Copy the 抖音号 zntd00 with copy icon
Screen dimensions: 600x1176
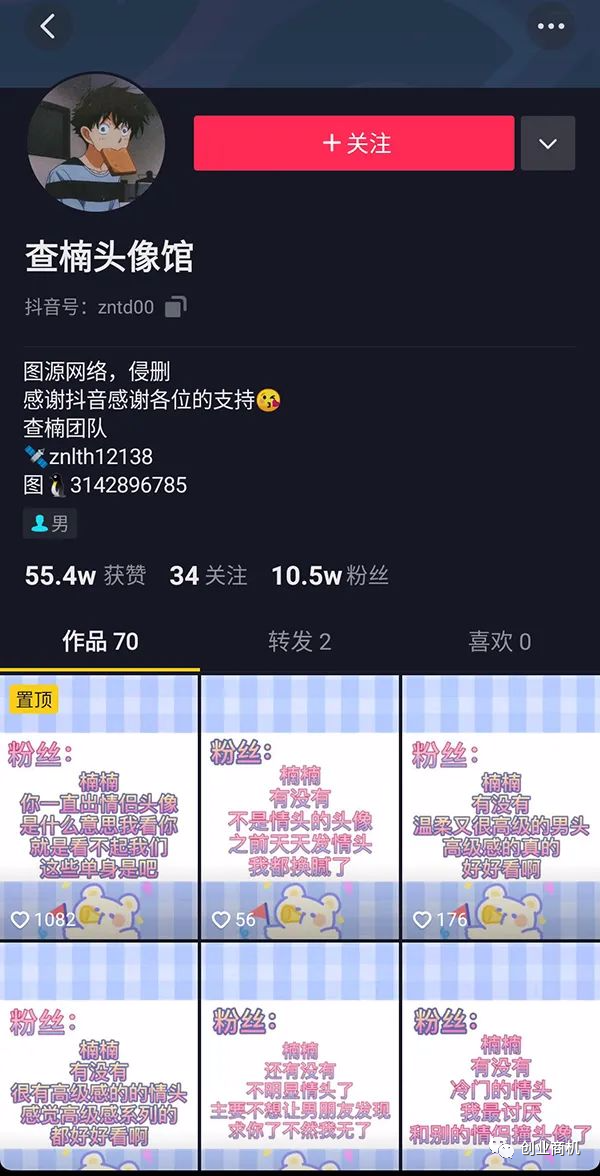click(x=176, y=307)
